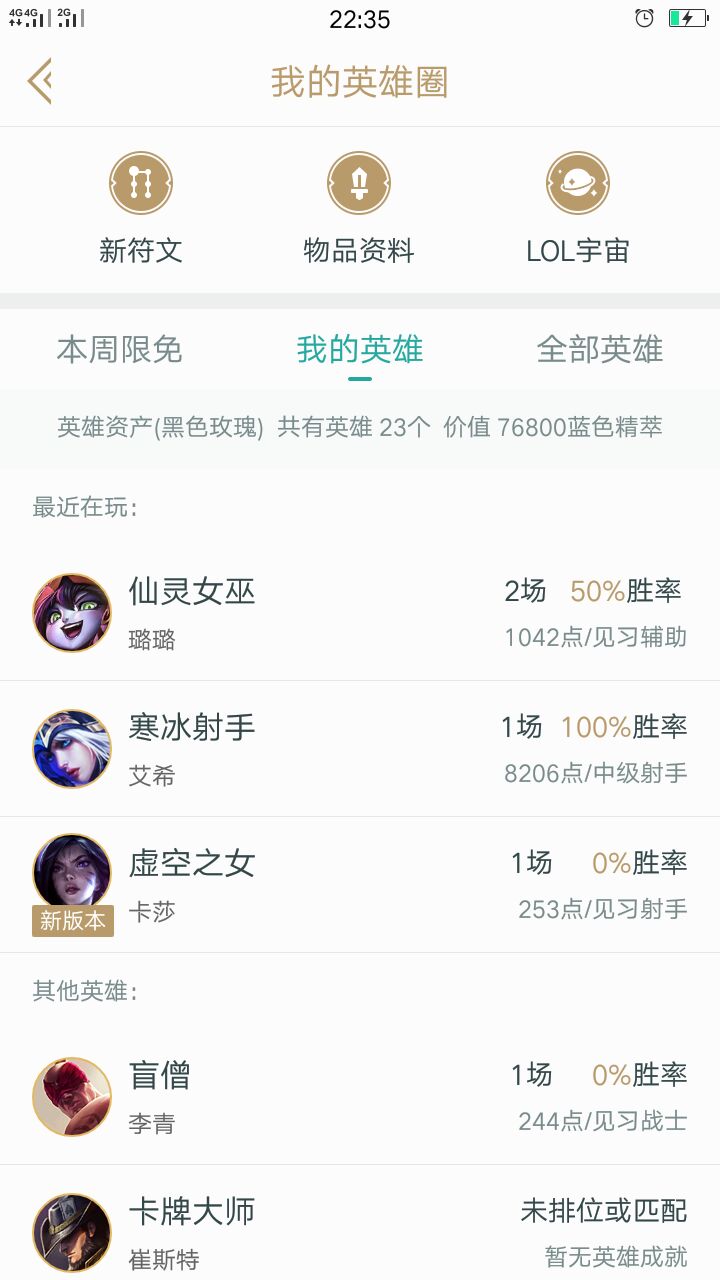View hero 卡牌大师 崔斯特

360,1232
